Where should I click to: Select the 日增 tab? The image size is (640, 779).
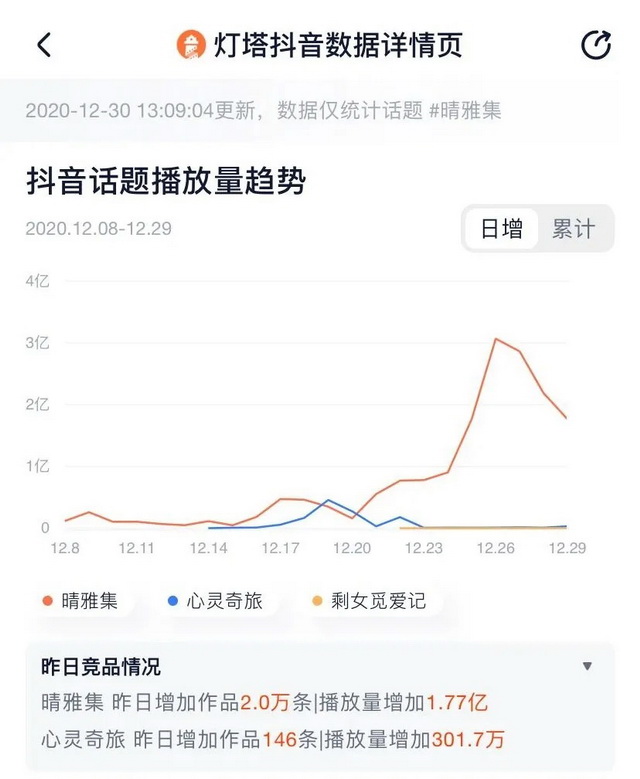[502, 229]
